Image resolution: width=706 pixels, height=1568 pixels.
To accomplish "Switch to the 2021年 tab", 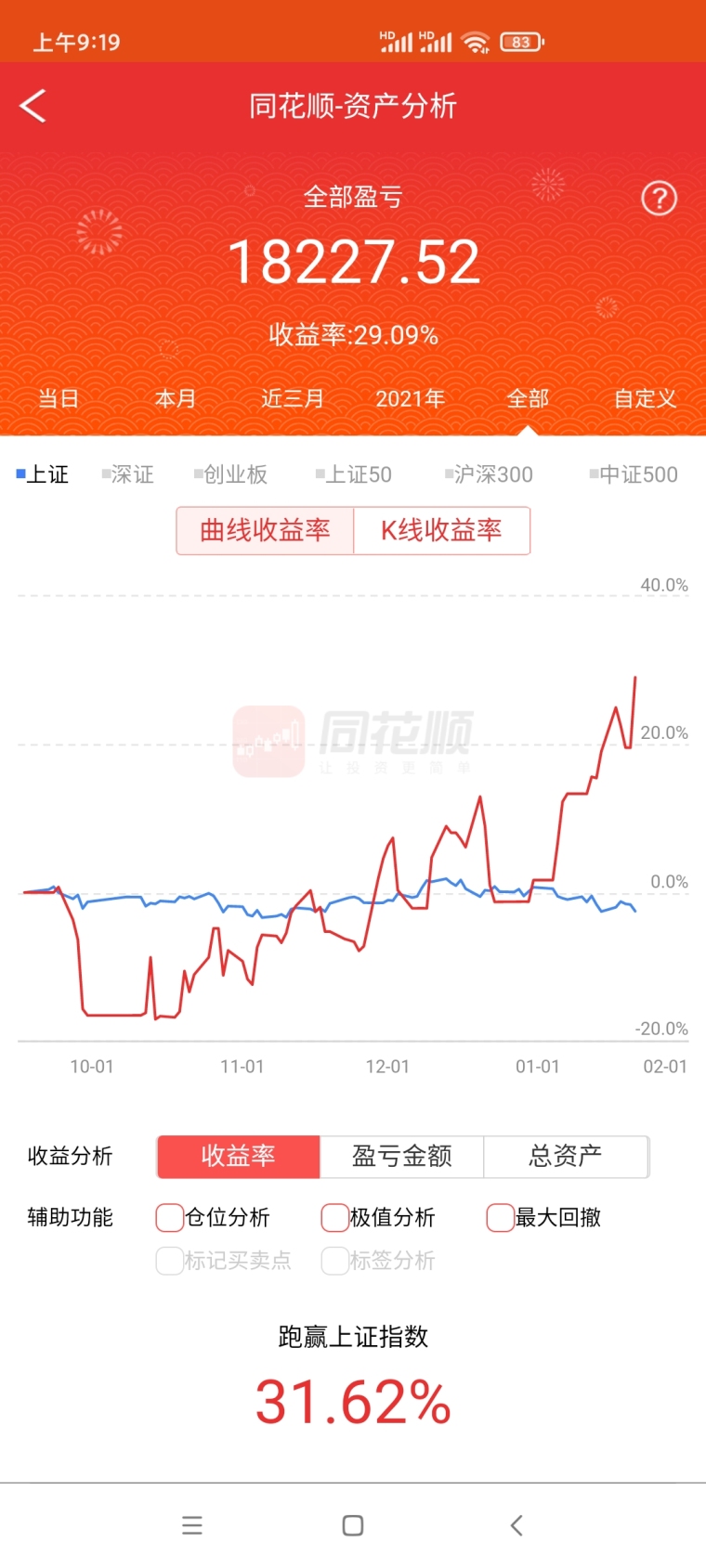I will pos(410,398).
